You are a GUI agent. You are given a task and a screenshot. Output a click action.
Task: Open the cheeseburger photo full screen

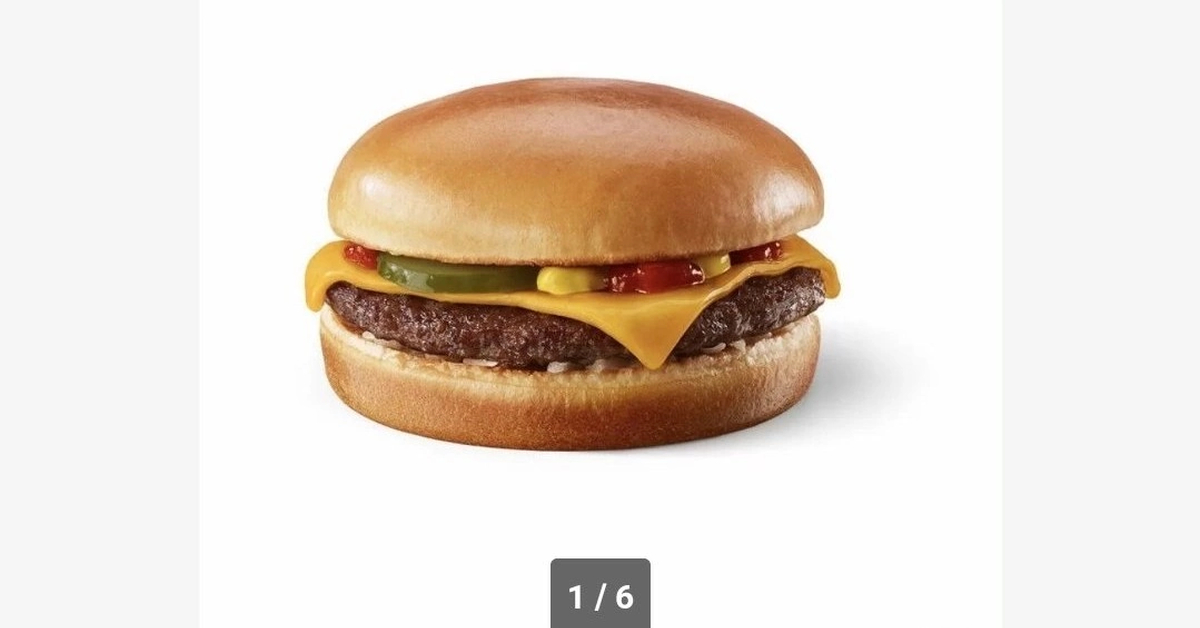coord(574,265)
